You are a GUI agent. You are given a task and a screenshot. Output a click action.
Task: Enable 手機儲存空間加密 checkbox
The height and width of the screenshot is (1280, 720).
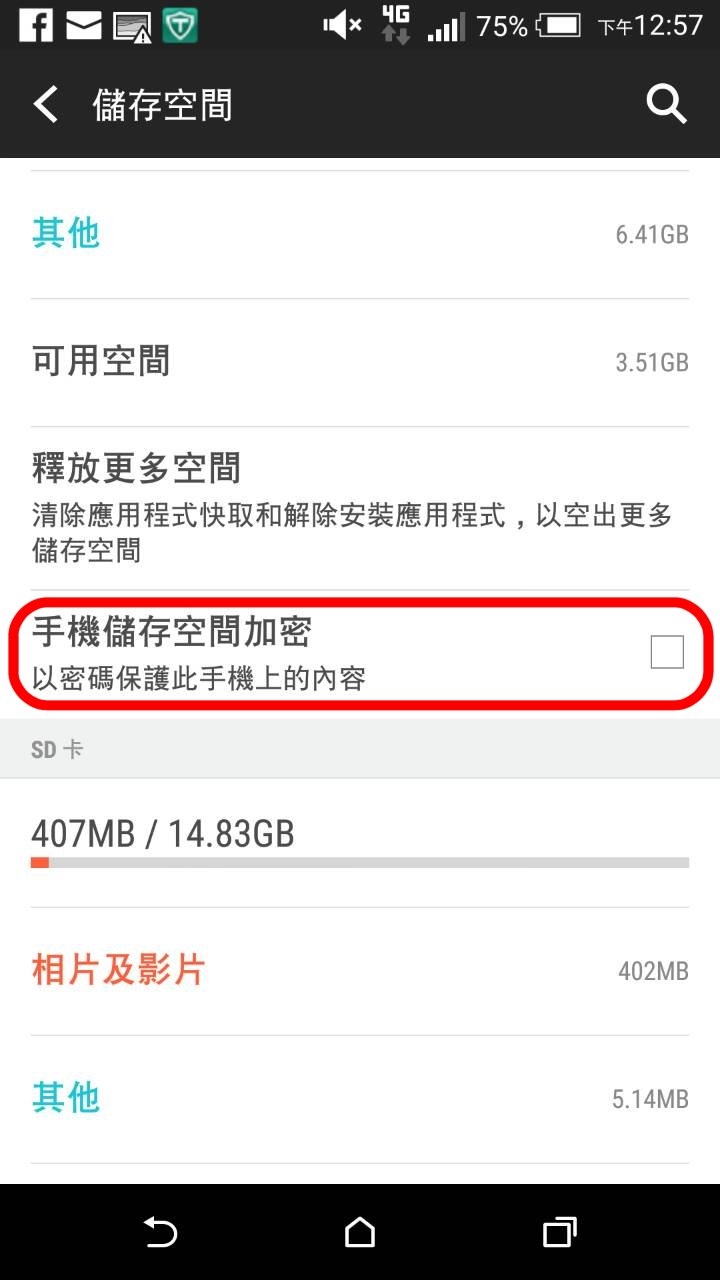[667, 653]
